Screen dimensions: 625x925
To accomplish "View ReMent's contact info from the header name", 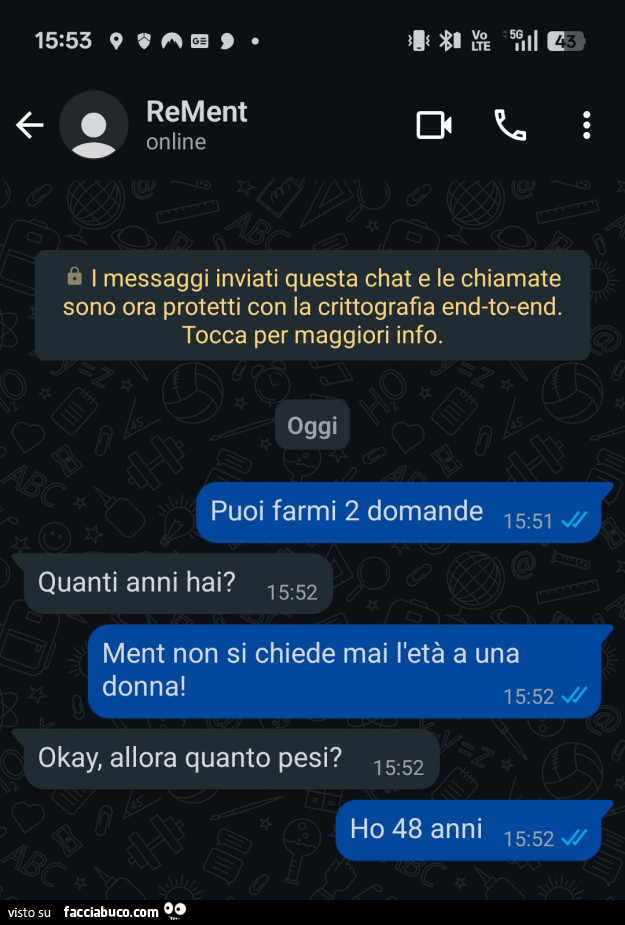I will 196,112.
